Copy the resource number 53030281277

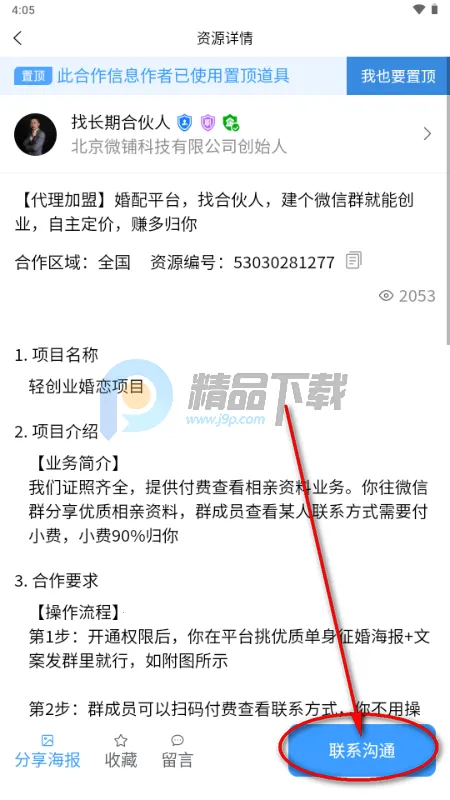(353, 261)
